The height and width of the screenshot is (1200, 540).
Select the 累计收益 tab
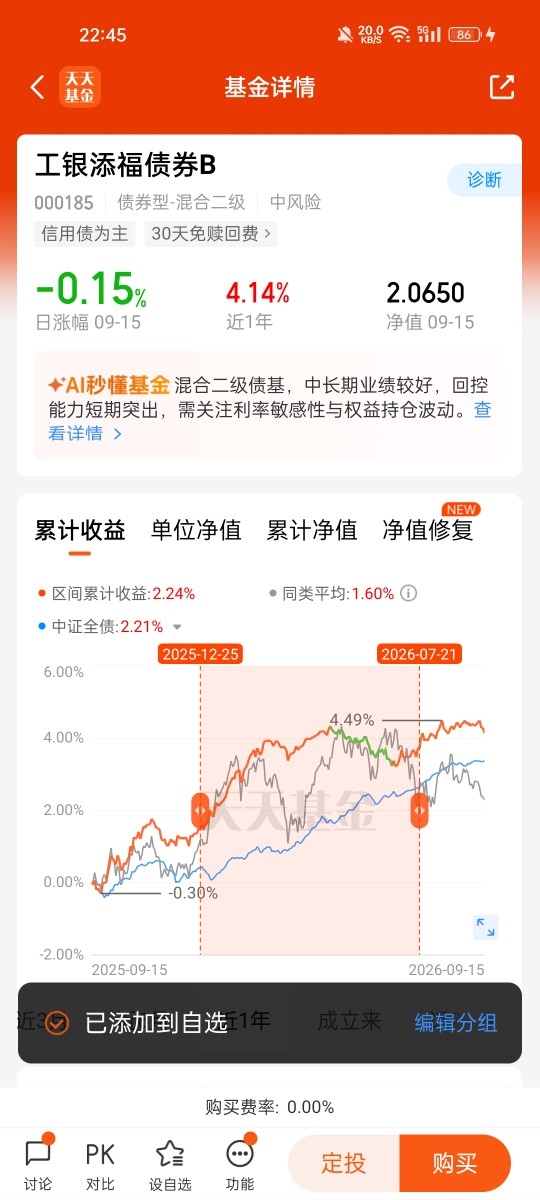tap(80, 530)
